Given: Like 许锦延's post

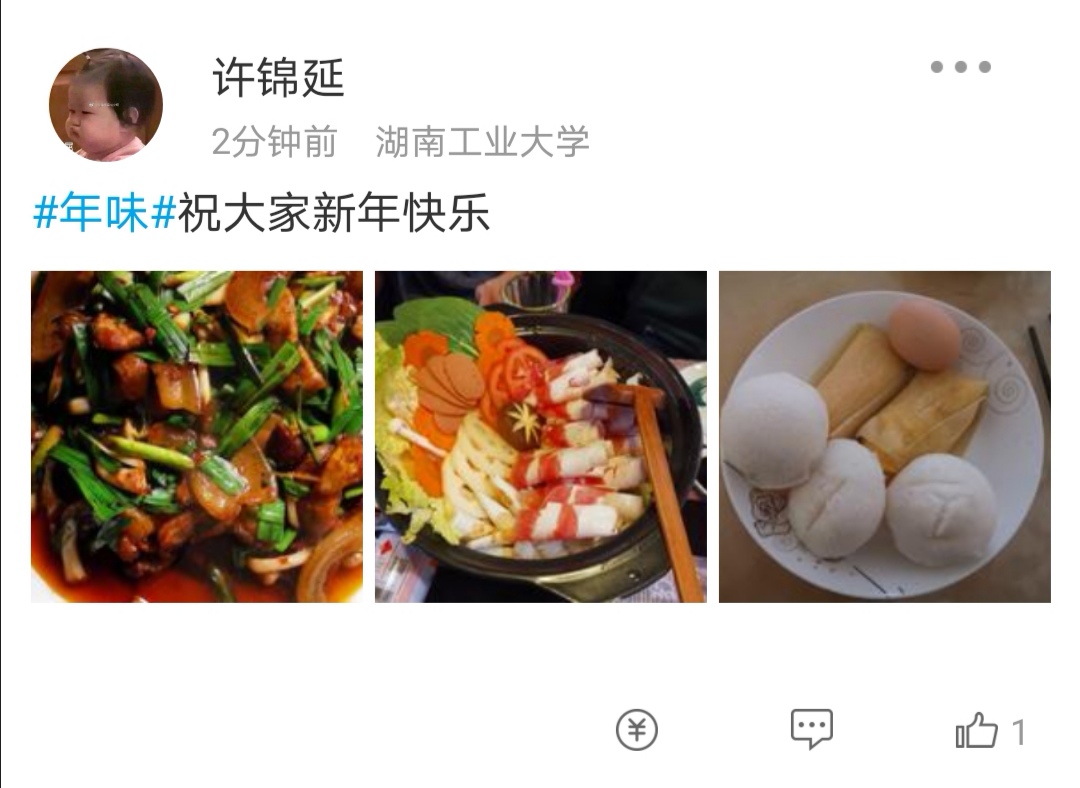Looking at the screenshot, I should pyautogui.click(x=978, y=732).
